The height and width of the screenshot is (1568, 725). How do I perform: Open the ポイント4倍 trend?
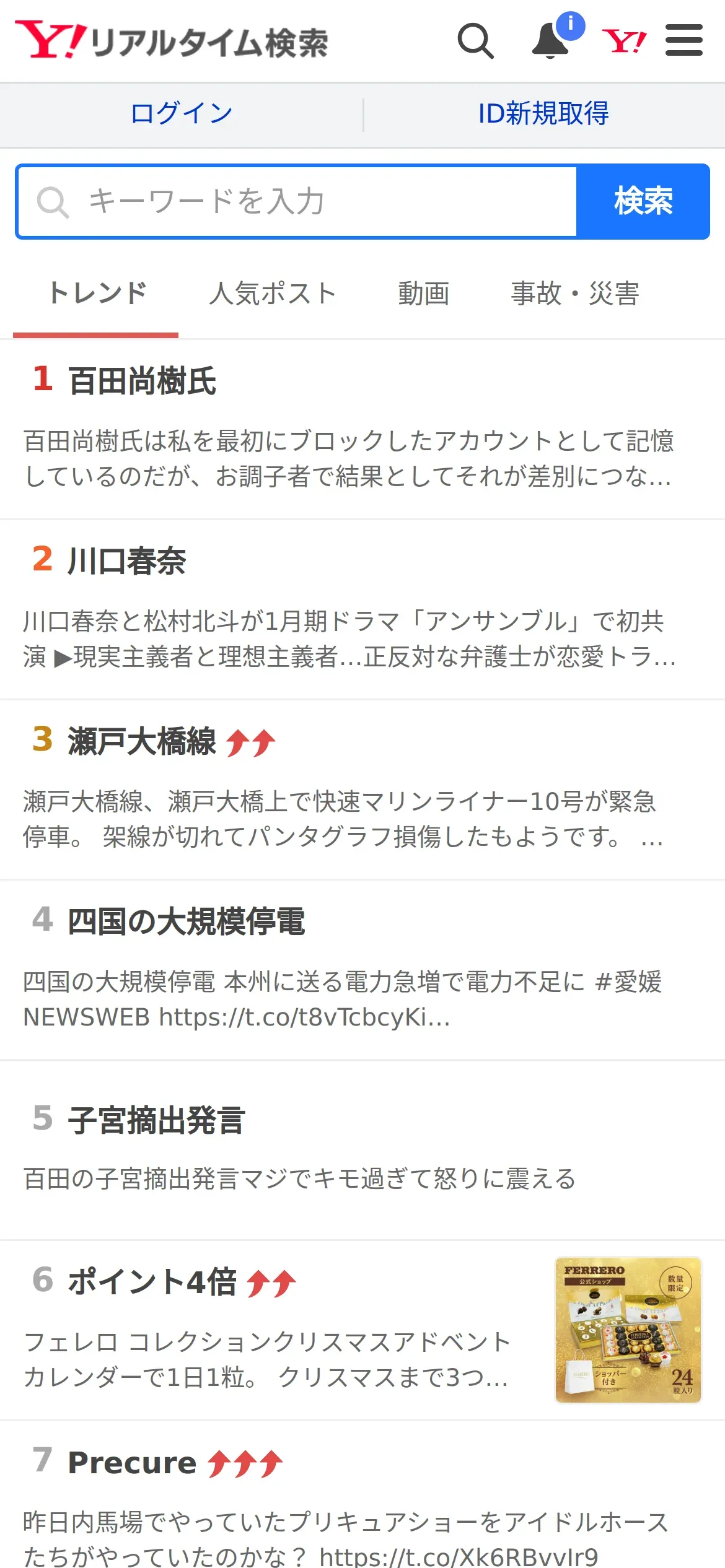[x=362, y=1331]
